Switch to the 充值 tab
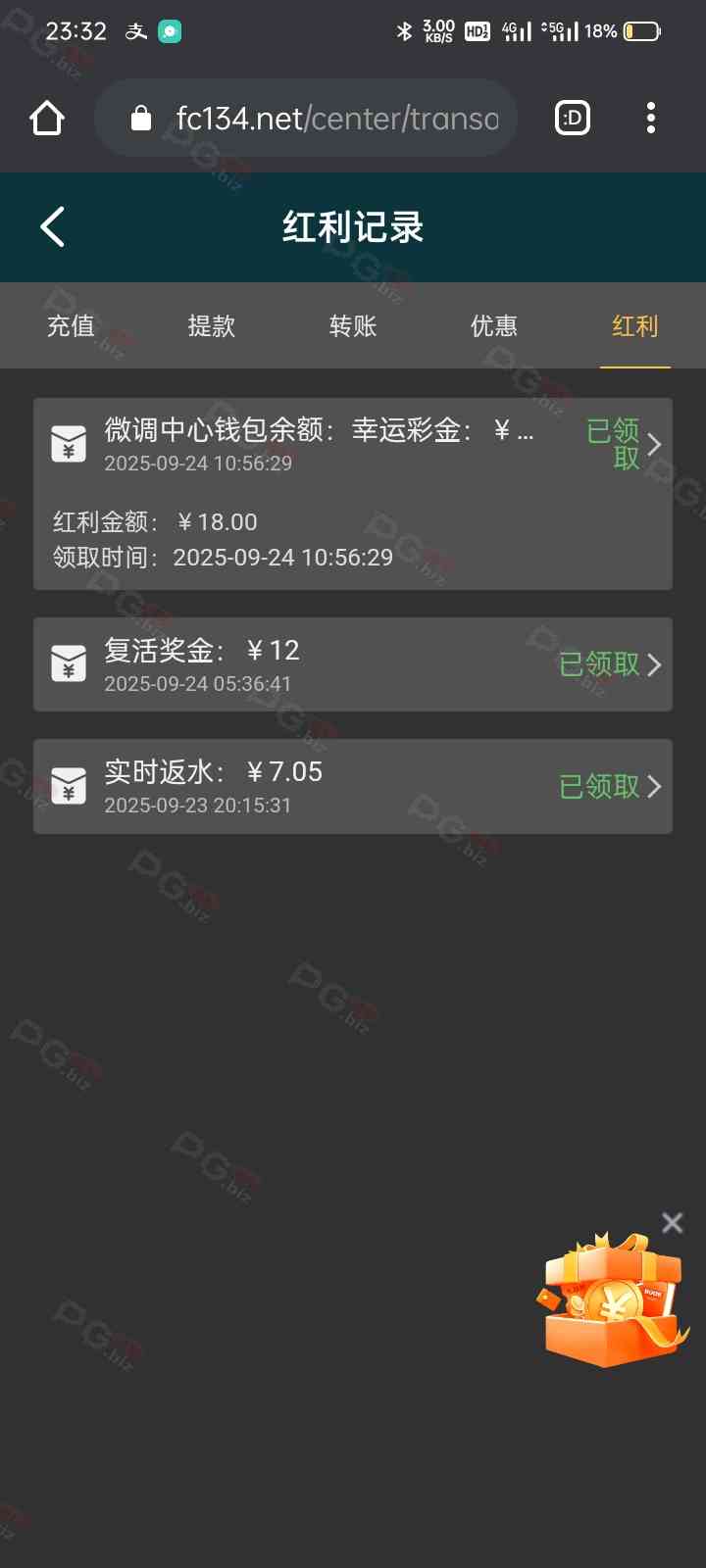706x1568 pixels. pos(71,326)
